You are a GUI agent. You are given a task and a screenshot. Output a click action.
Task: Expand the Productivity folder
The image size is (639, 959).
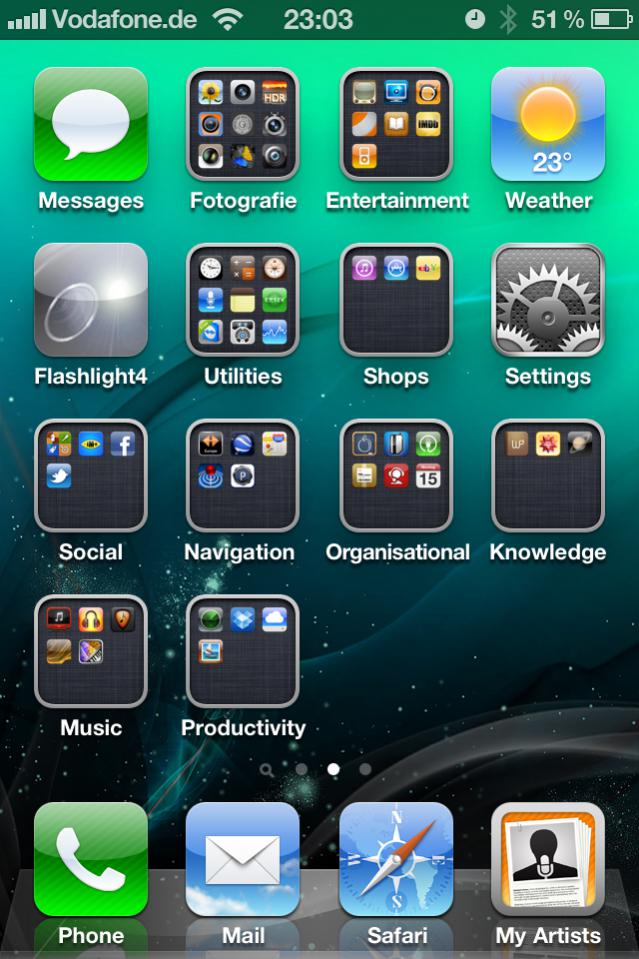pyautogui.click(x=243, y=652)
